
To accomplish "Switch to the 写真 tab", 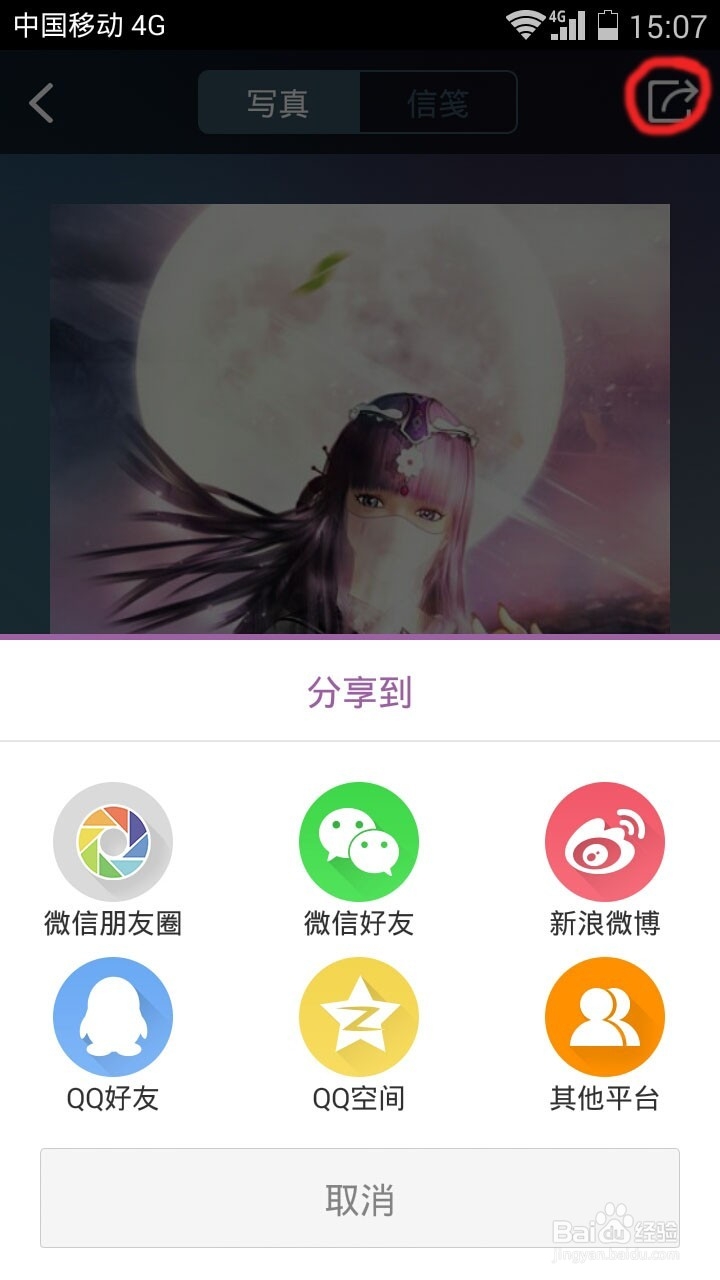I will coord(277,103).
